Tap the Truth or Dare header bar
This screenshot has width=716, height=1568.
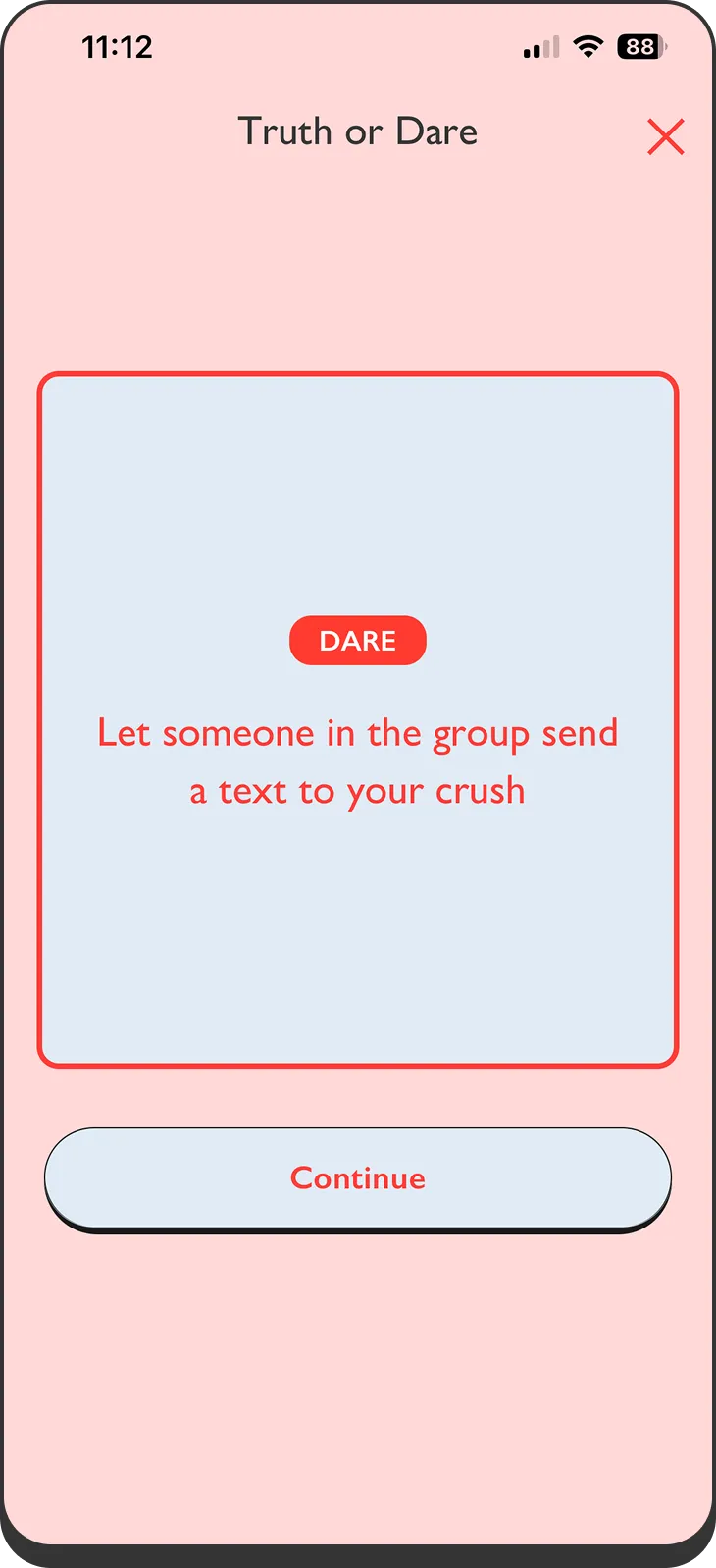coord(358,131)
